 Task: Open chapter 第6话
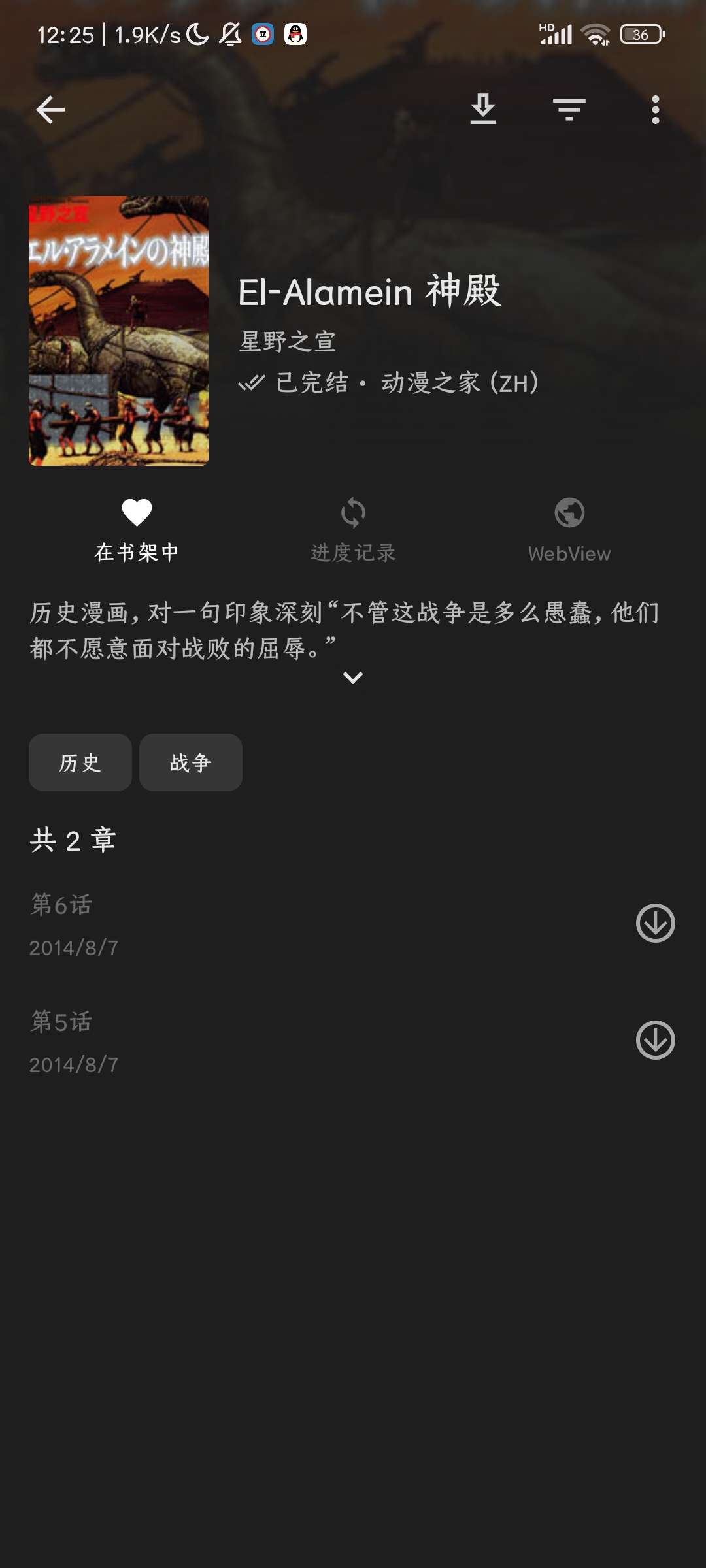coord(261,923)
